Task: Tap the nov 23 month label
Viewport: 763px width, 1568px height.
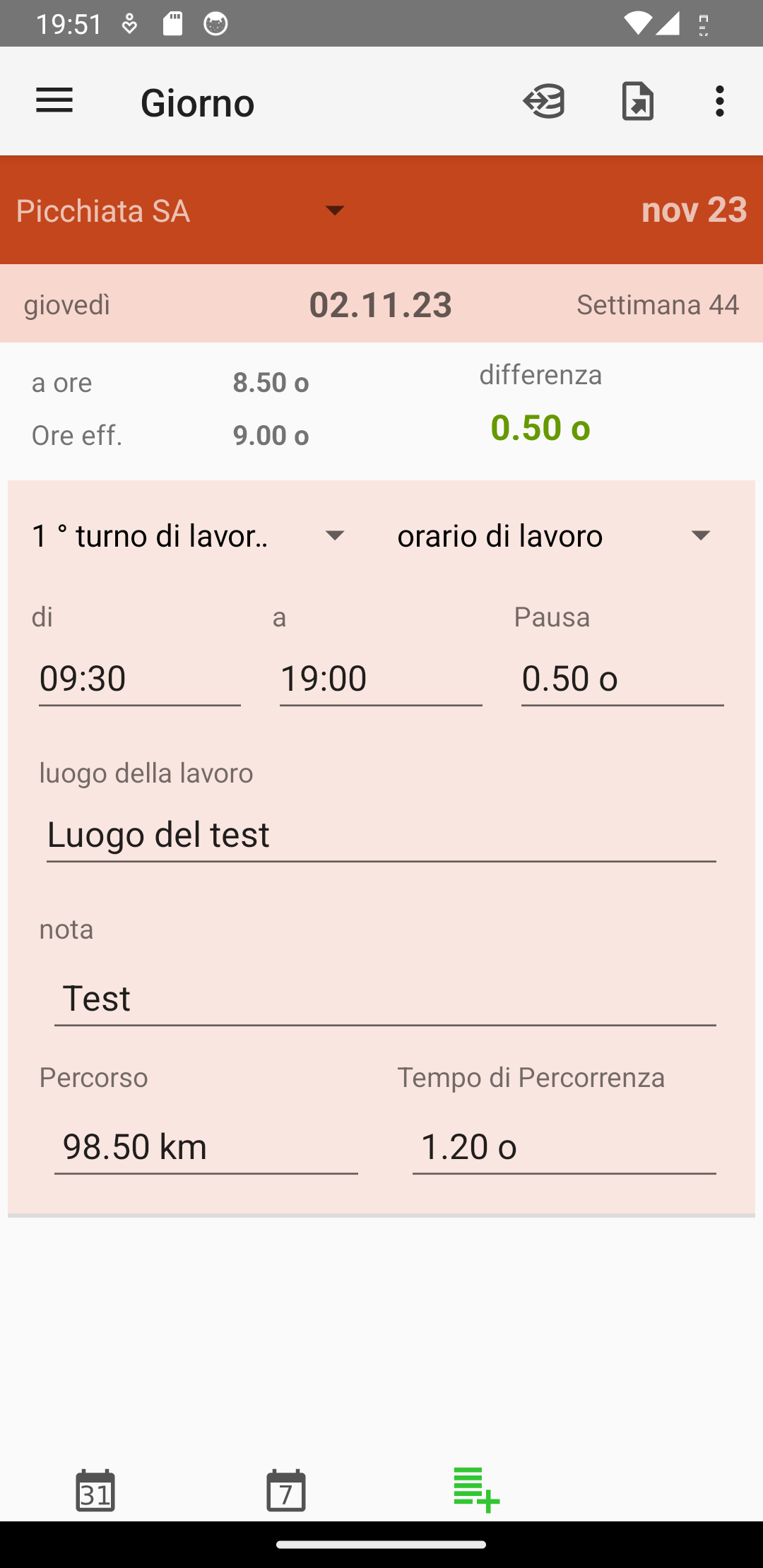Action: tap(694, 210)
